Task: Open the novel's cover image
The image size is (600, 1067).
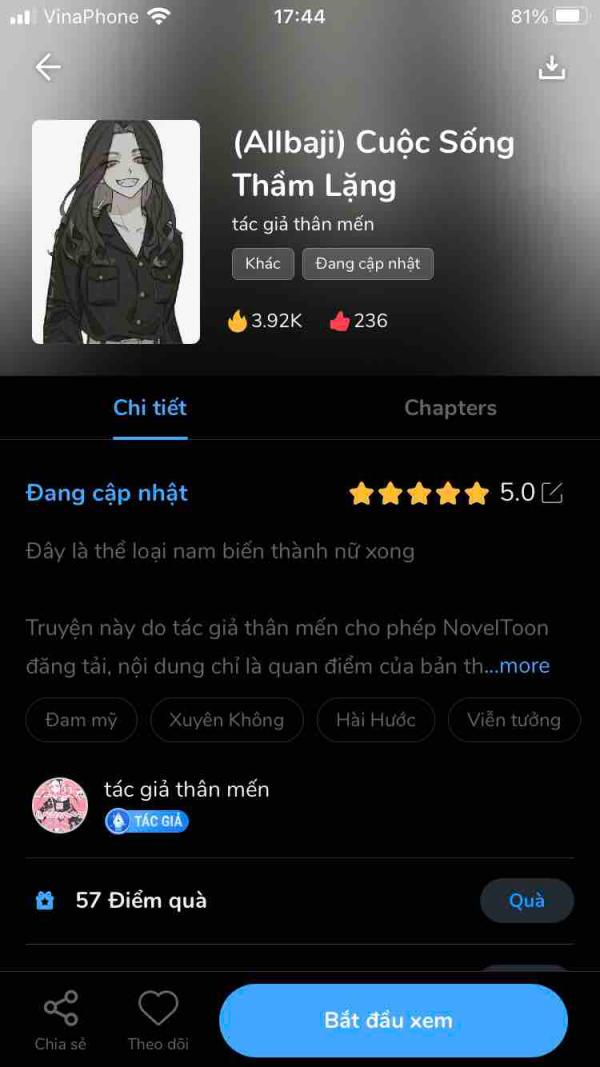Action: coord(116,232)
